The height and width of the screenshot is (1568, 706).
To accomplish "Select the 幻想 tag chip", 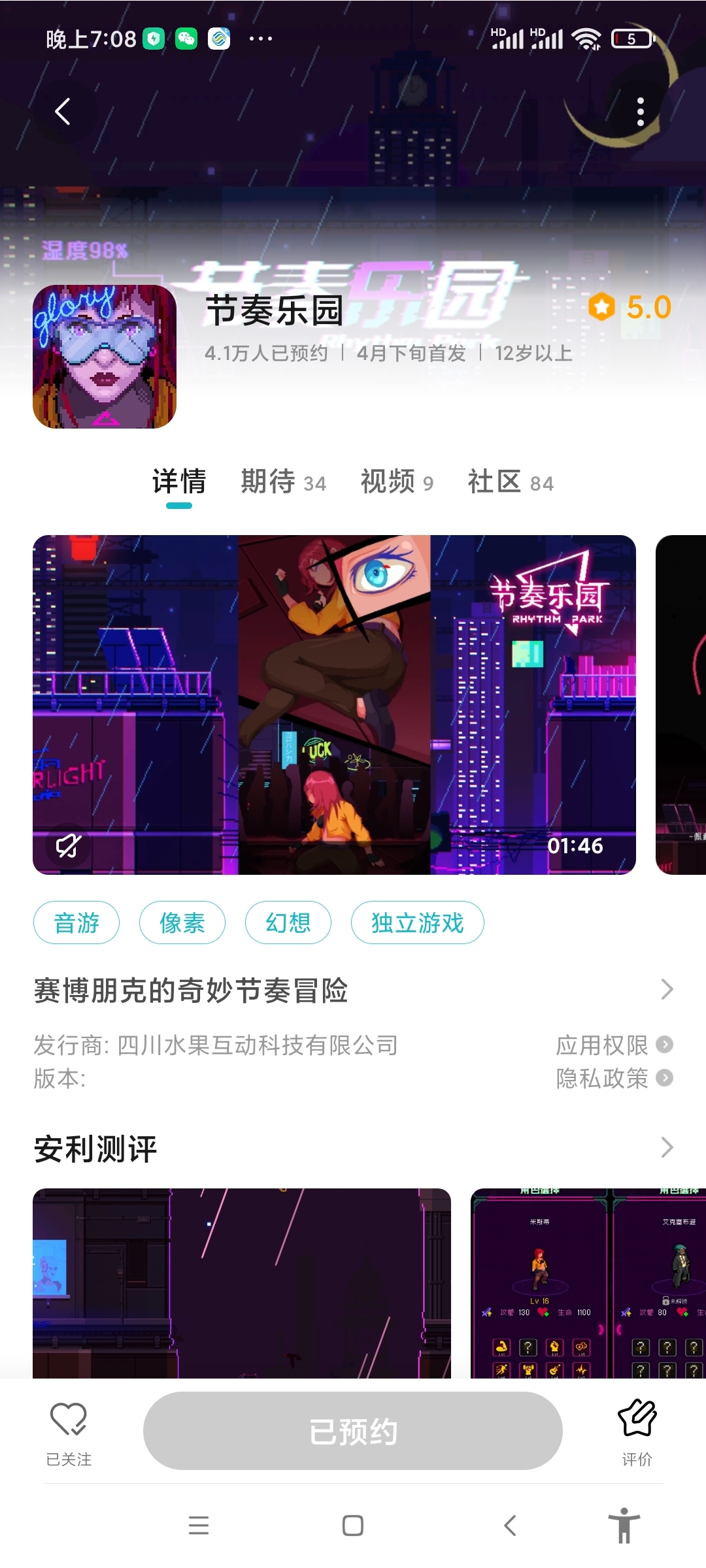I will [x=288, y=923].
